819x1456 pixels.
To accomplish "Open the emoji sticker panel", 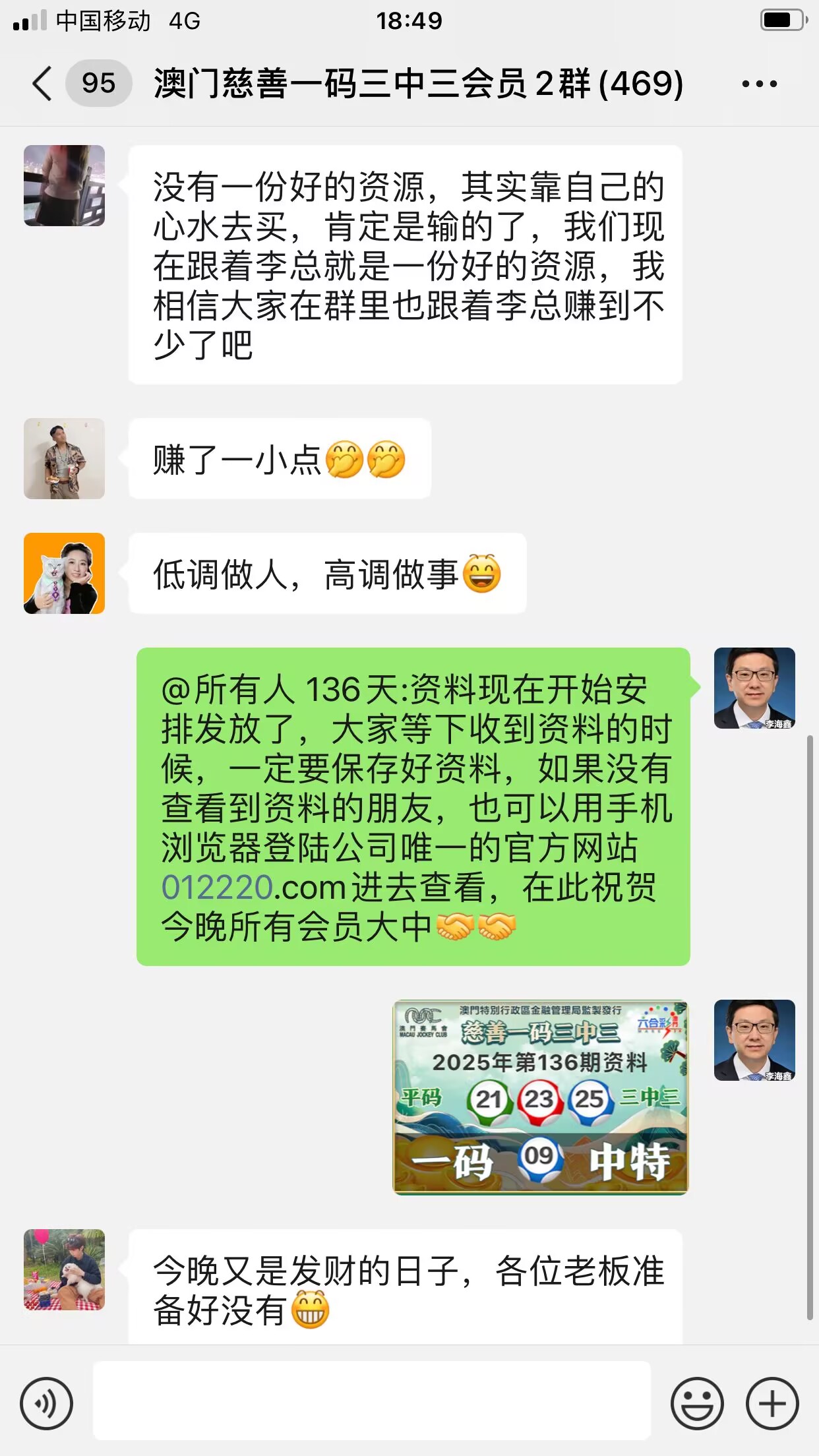I will tap(696, 1403).
